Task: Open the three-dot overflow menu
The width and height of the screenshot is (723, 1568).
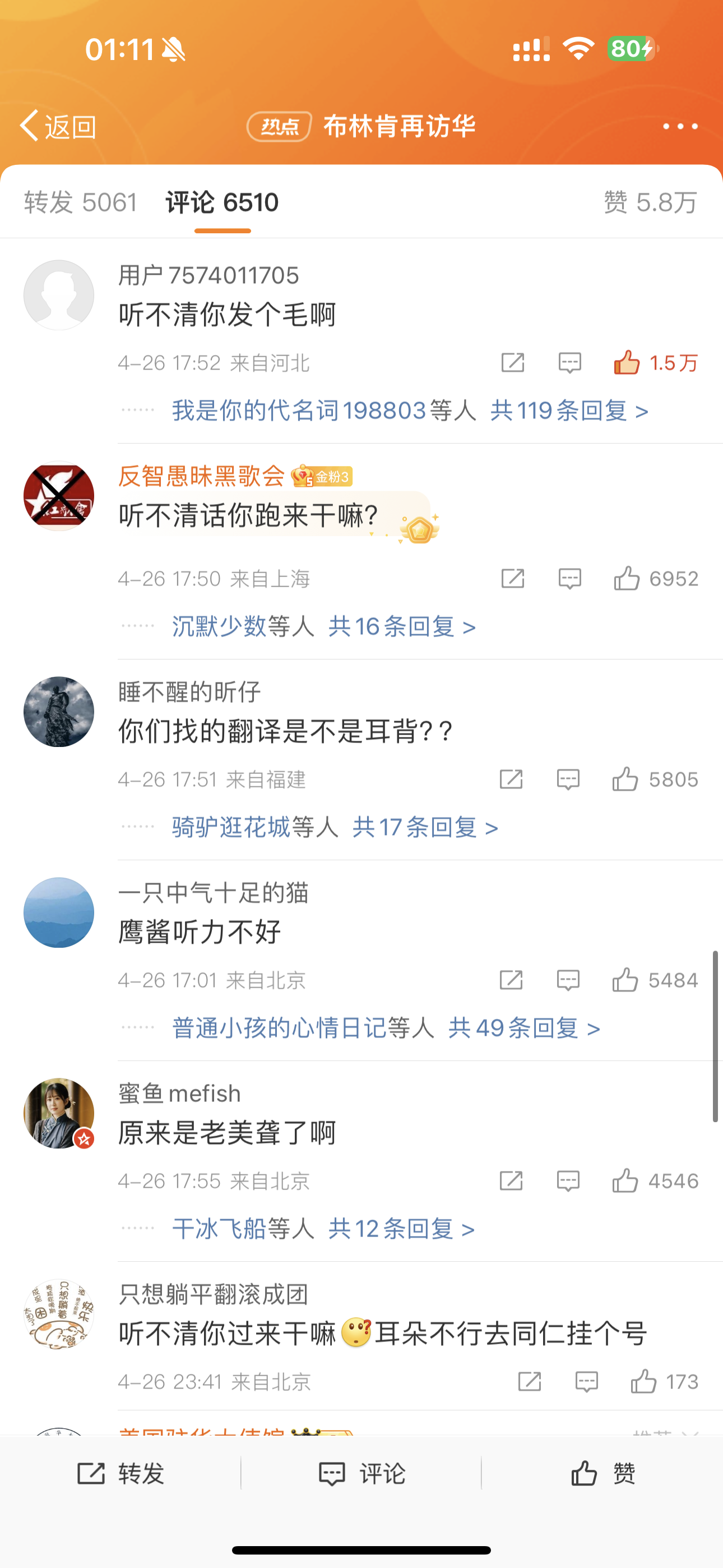Action: click(x=680, y=127)
